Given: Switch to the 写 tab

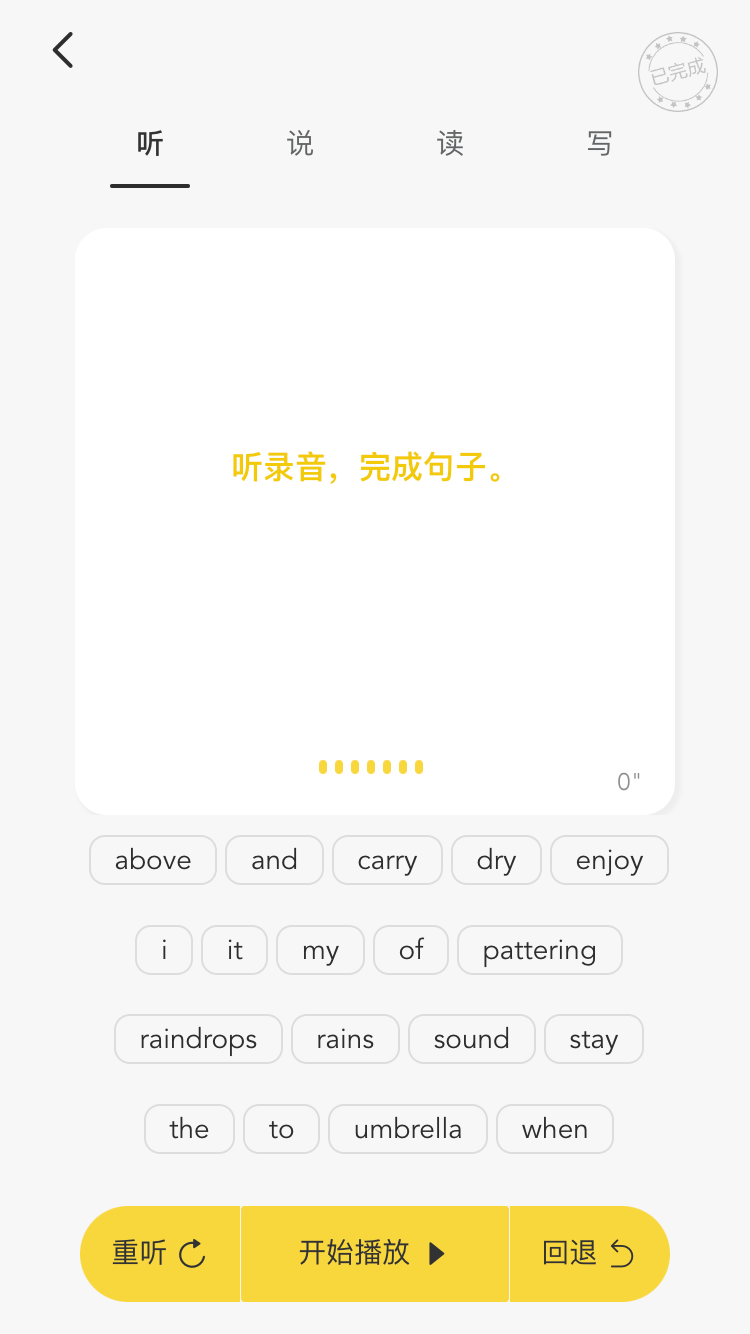Looking at the screenshot, I should (x=599, y=144).
